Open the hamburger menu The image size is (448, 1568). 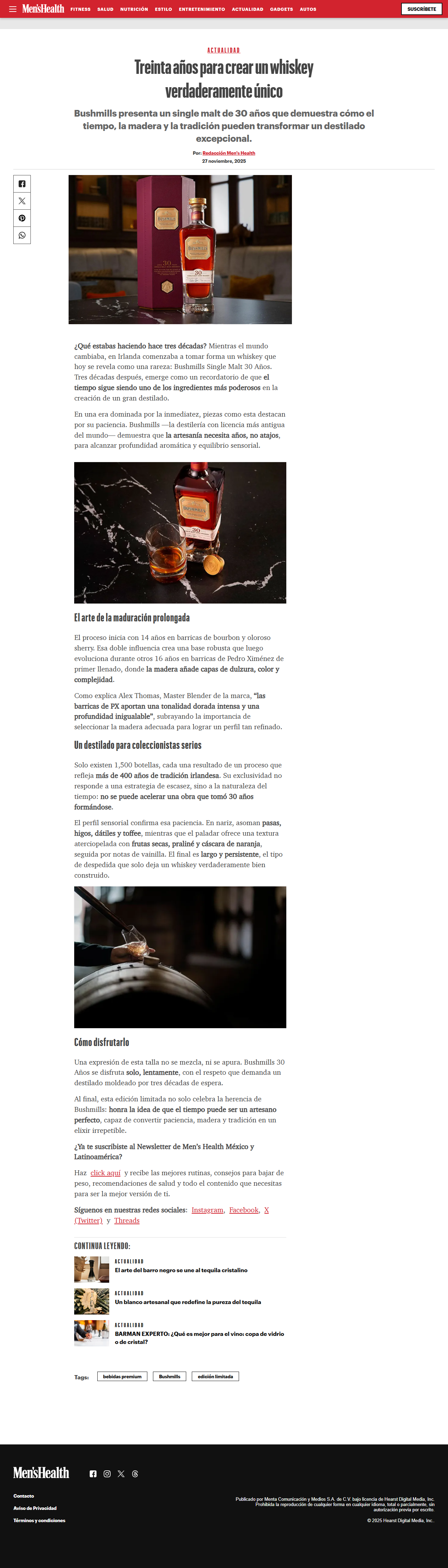pos(13,9)
